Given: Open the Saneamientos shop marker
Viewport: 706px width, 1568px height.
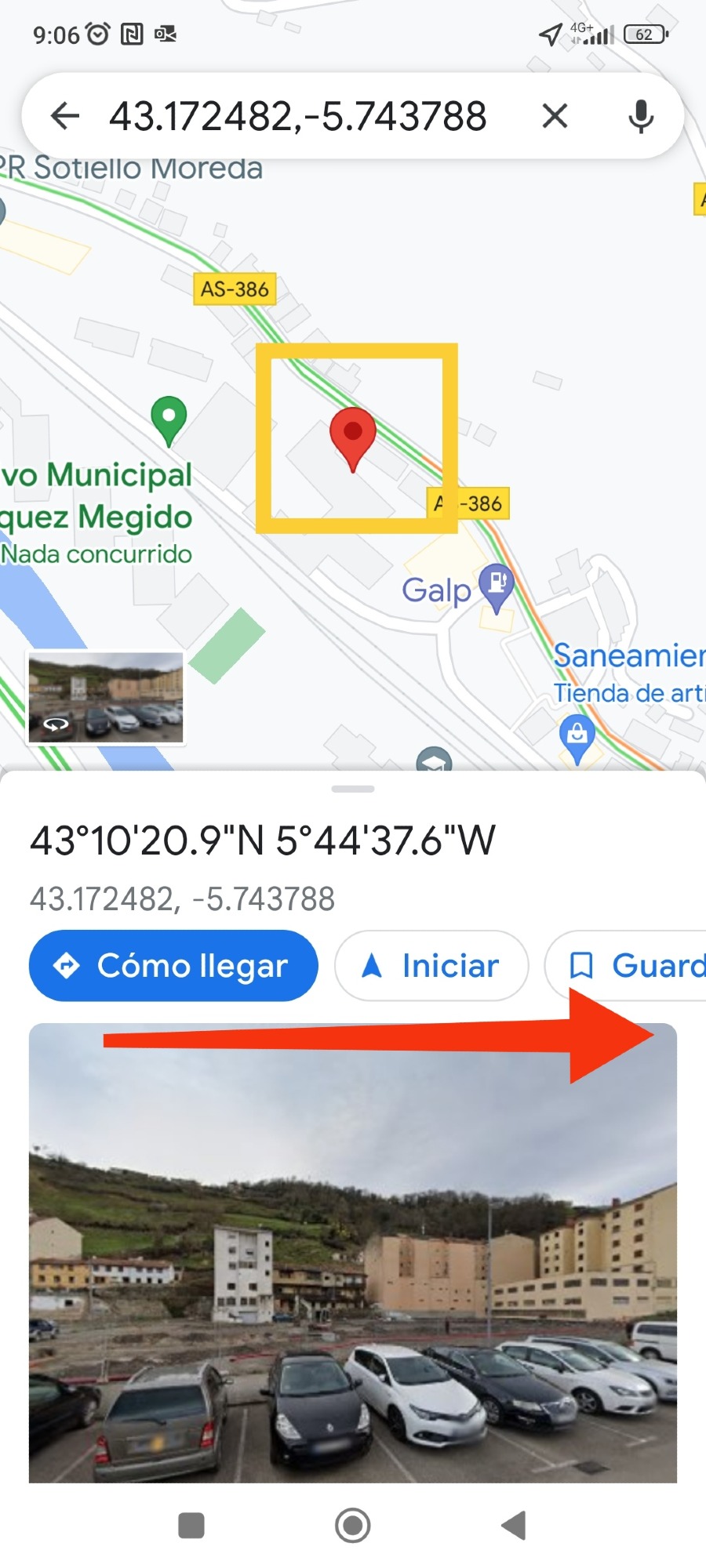Looking at the screenshot, I should 577,735.
